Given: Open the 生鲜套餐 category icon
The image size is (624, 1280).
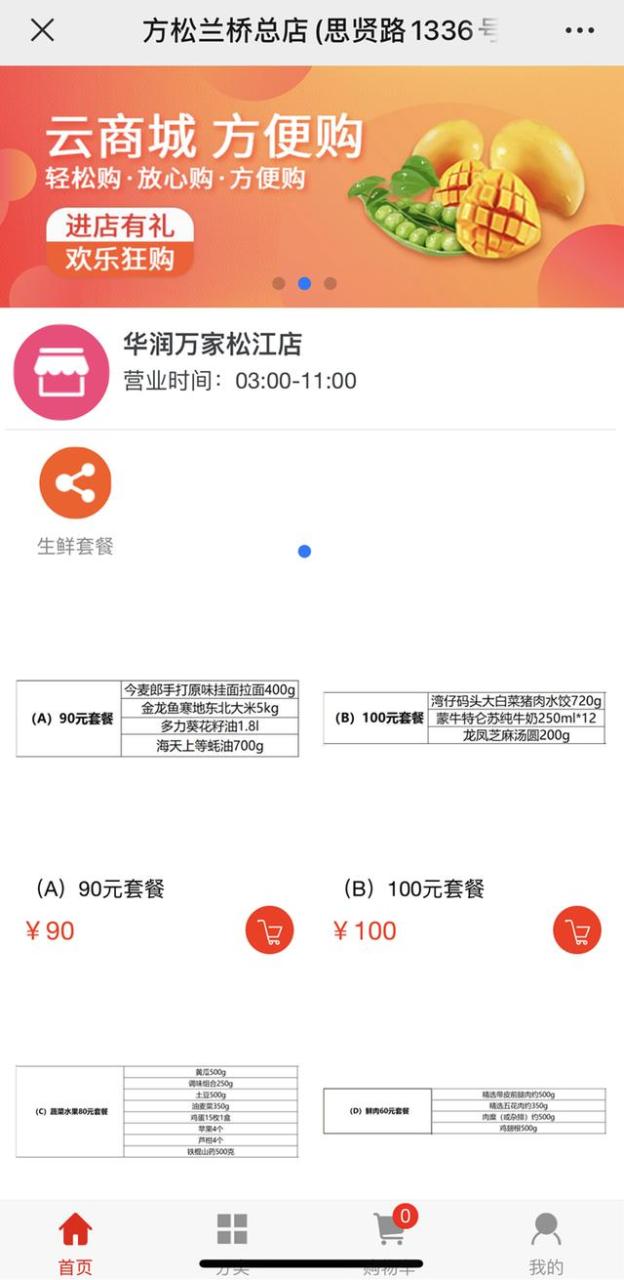Looking at the screenshot, I should [x=75, y=484].
